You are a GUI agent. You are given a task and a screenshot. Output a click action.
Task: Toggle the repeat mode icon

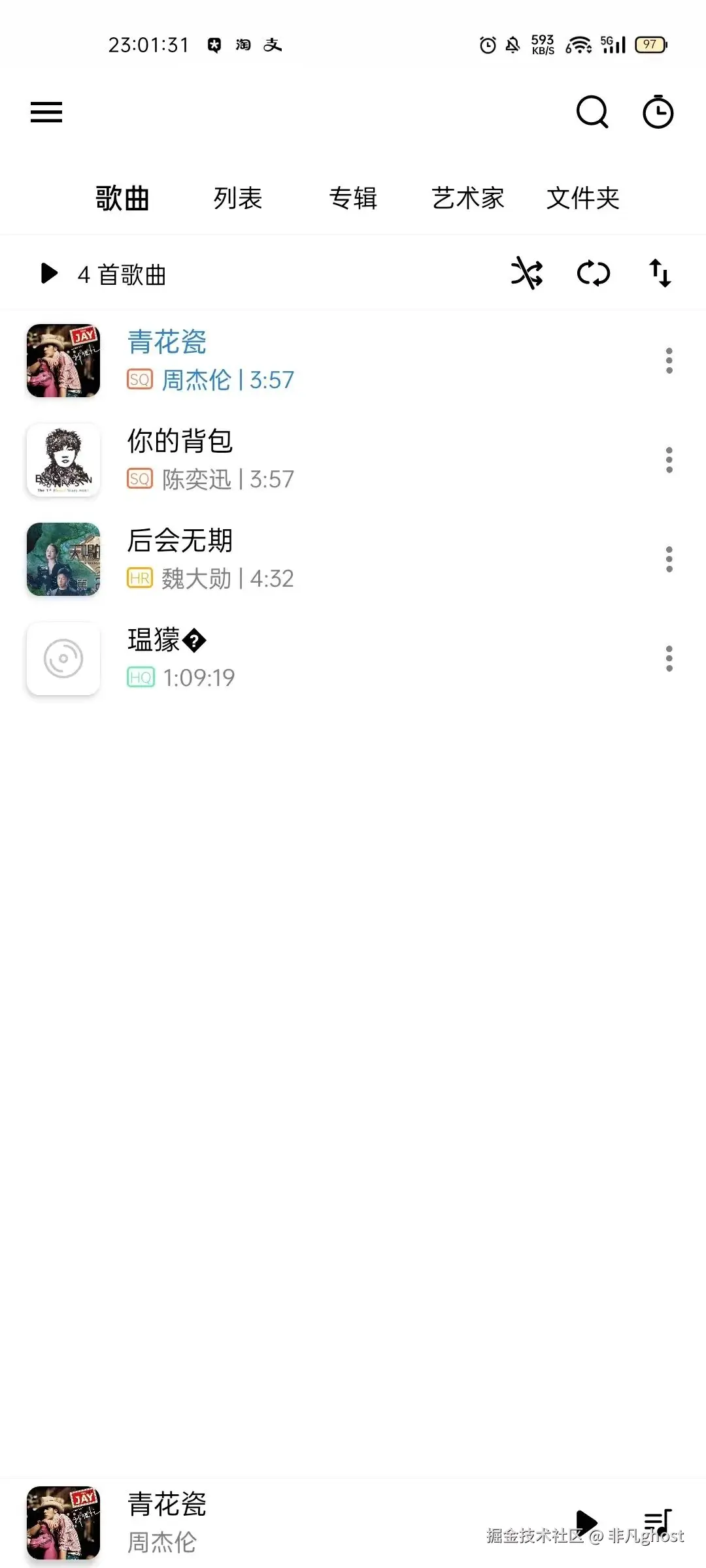point(594,274)
